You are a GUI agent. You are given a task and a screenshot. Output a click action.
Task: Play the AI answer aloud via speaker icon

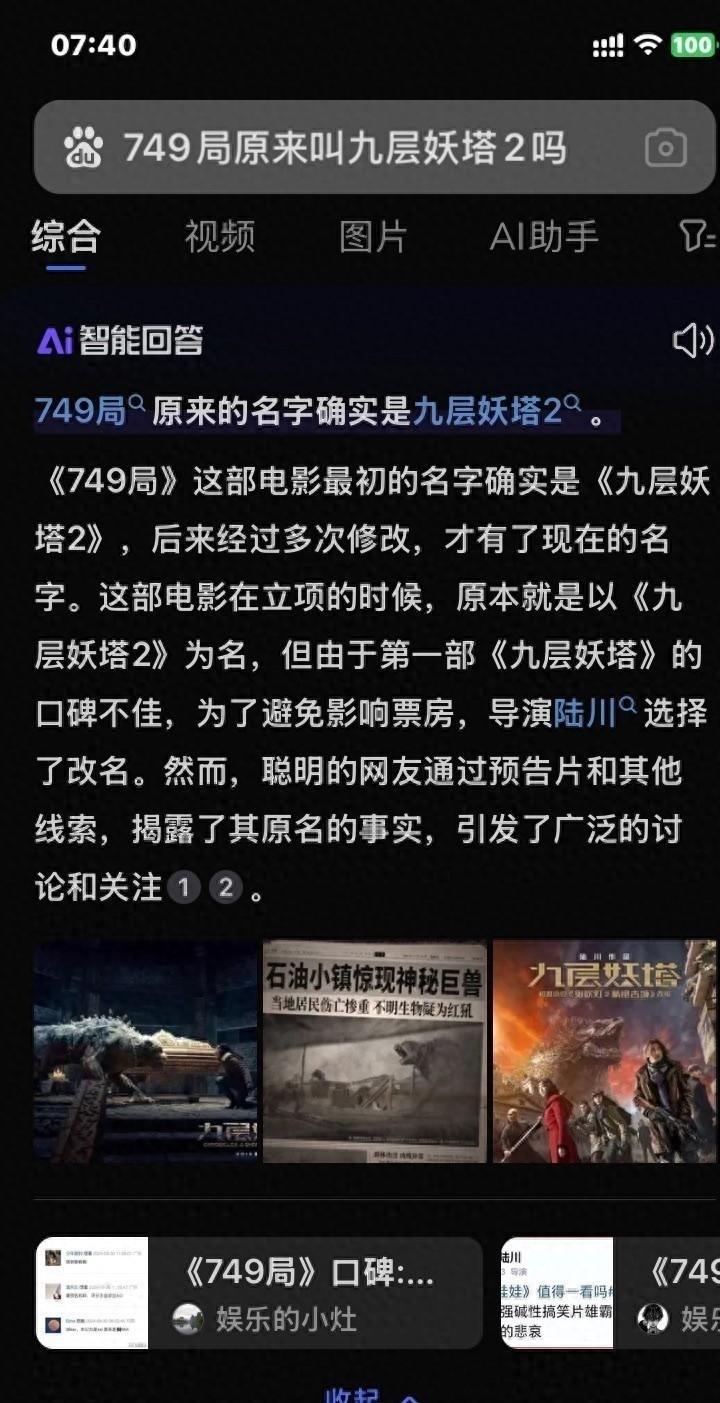pos(692,341)
